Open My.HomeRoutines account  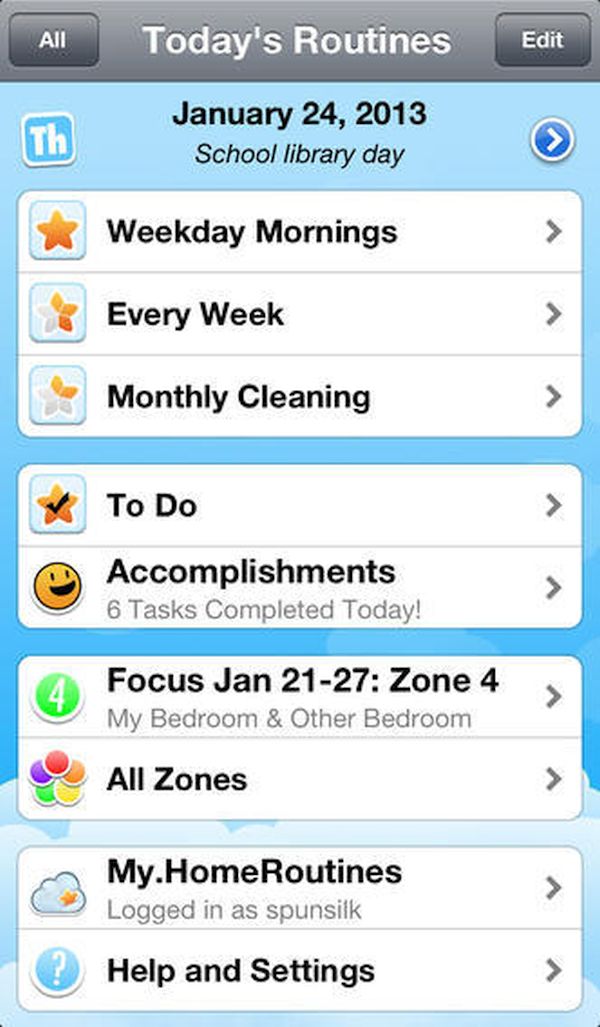[299, 888]
